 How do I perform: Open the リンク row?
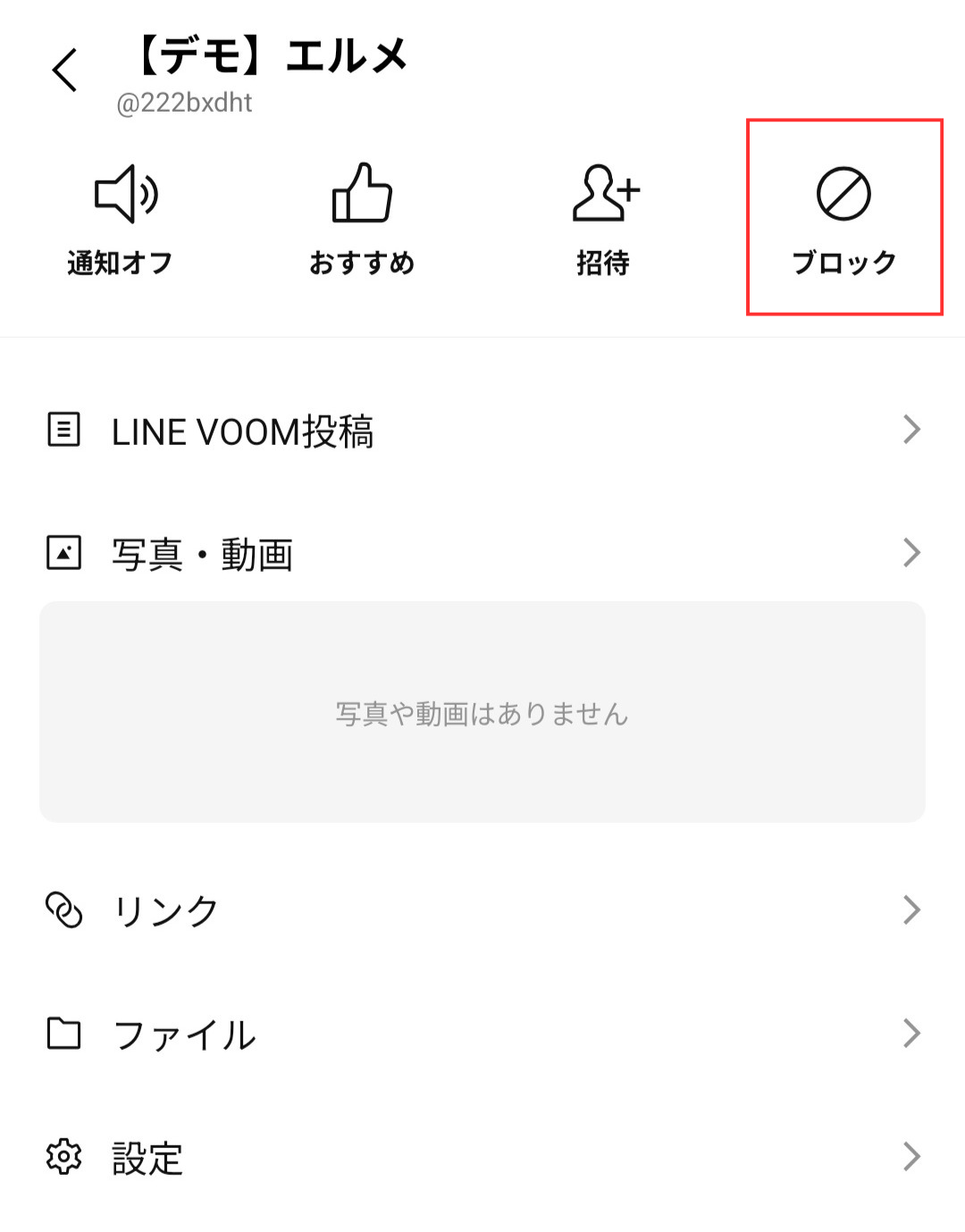click(482, 910)
